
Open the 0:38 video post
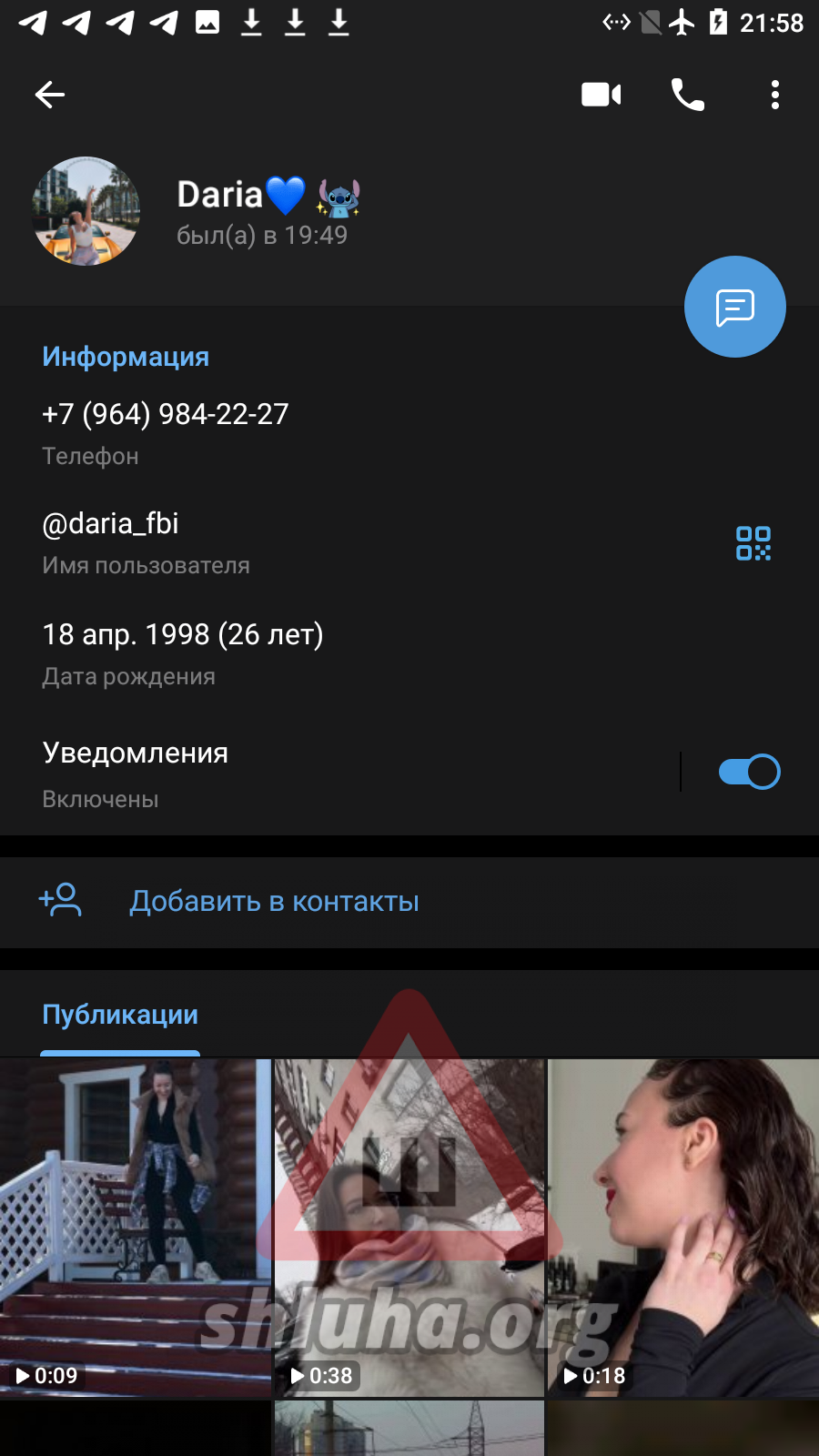point(409,1227)
